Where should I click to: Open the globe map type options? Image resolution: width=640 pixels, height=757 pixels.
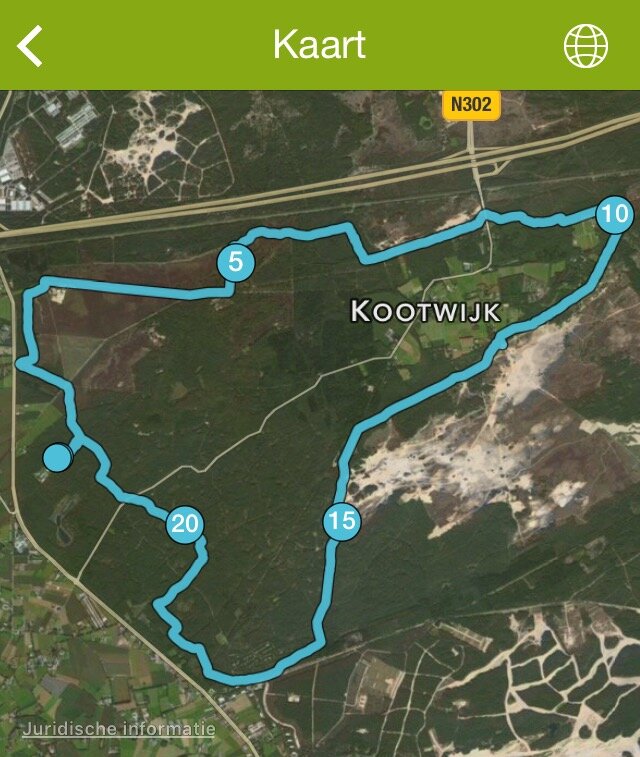(585, 46)
